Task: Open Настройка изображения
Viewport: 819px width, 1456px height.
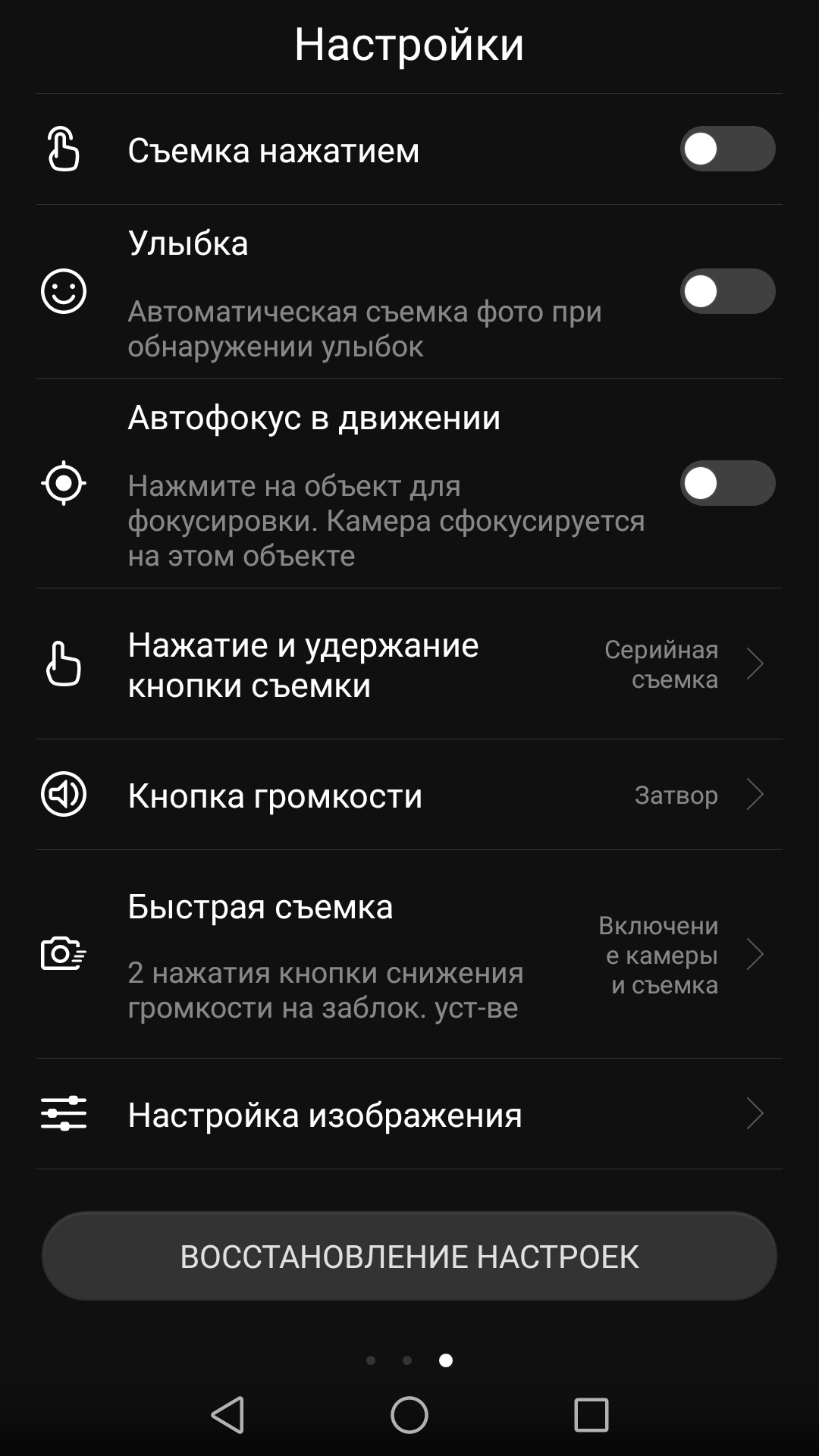Action: (x=409, y=1114)
